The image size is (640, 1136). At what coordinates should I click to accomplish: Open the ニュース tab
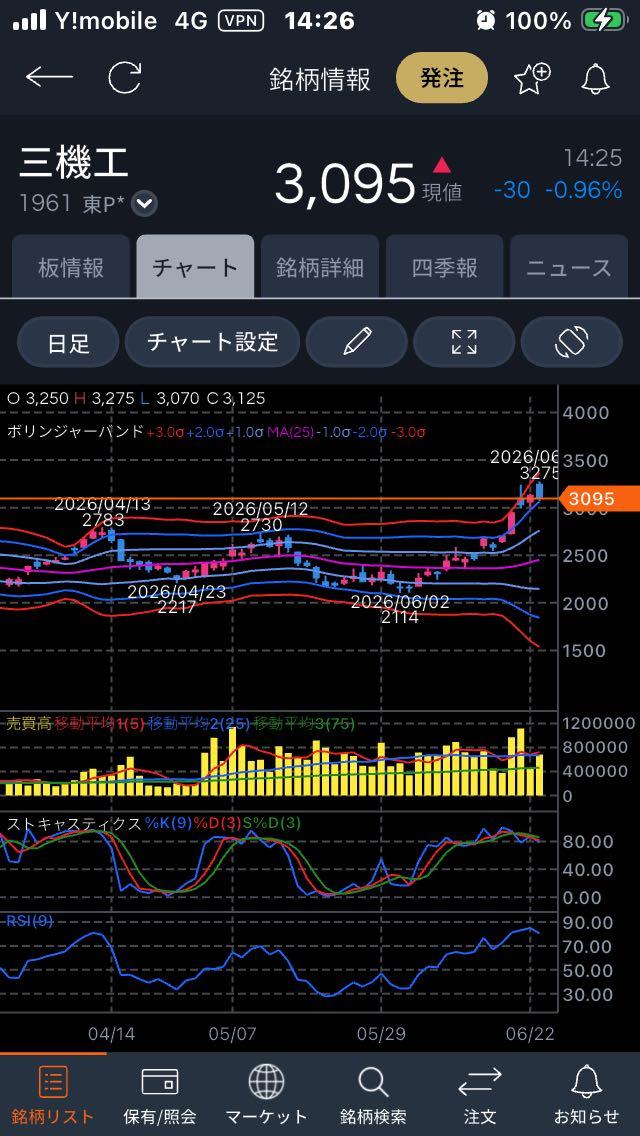point(569,267)
